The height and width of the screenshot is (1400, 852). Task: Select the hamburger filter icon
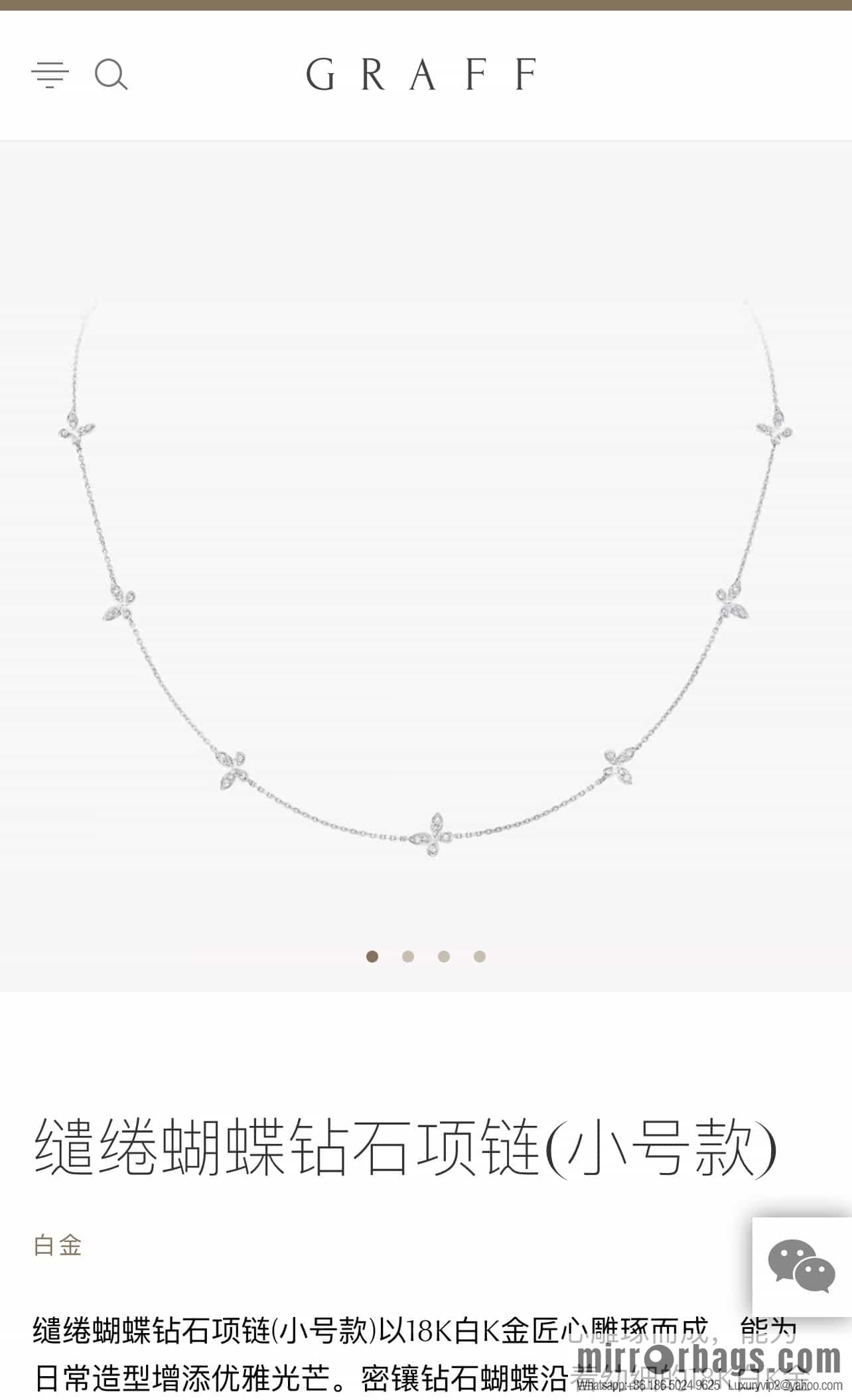pos(50,75)
